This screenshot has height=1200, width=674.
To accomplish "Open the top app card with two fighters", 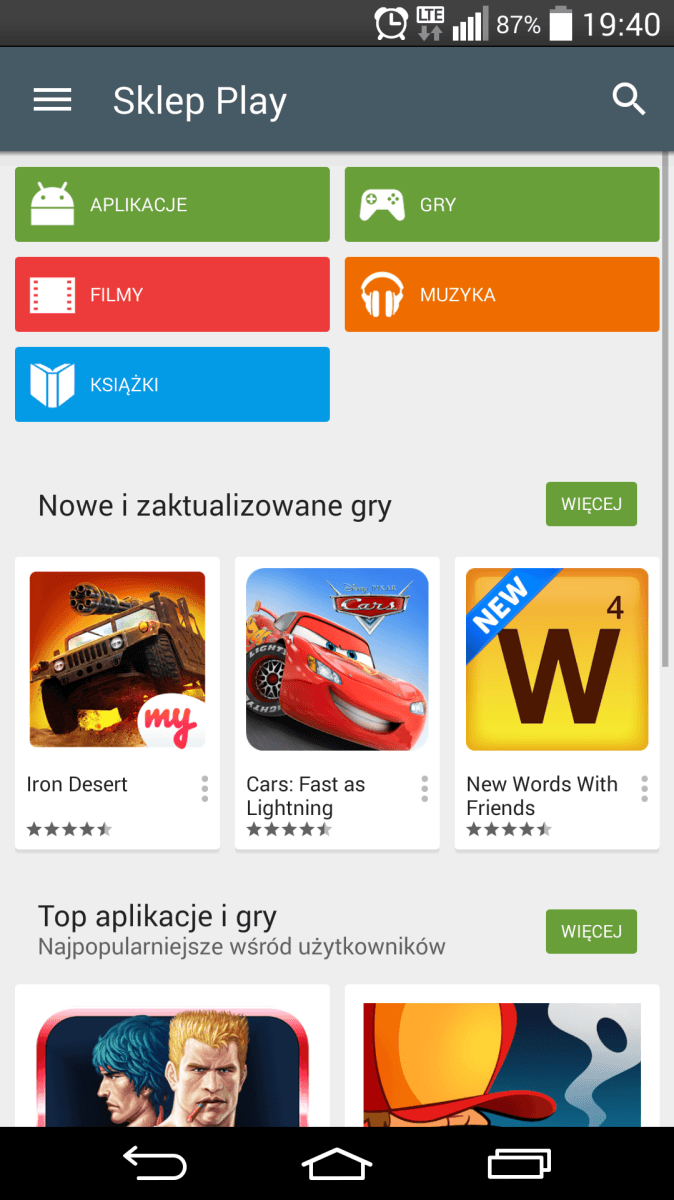I will tap(172, 1060).
